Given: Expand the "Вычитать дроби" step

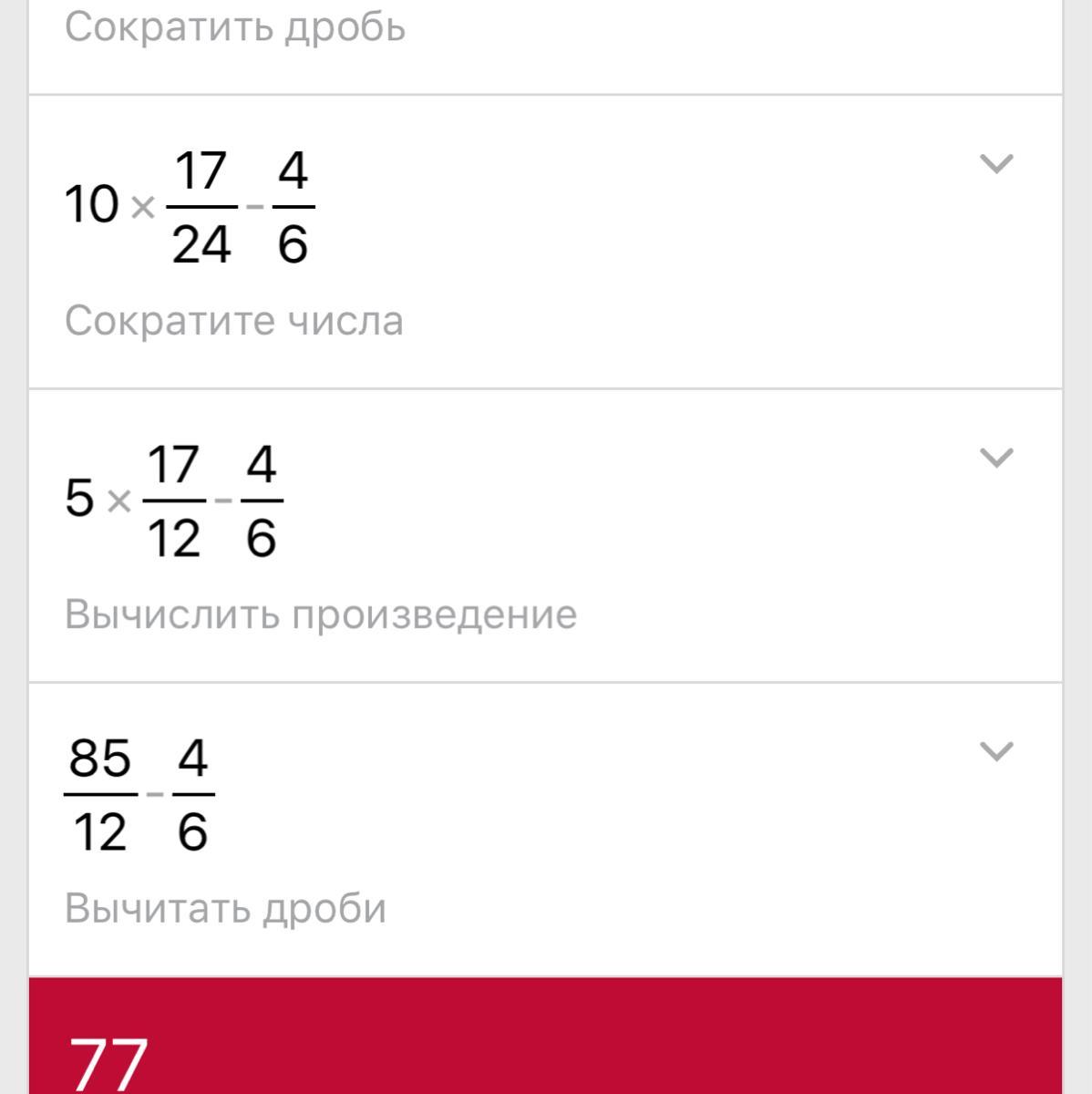Looking at the screenshot, I should tap(995, 751).
